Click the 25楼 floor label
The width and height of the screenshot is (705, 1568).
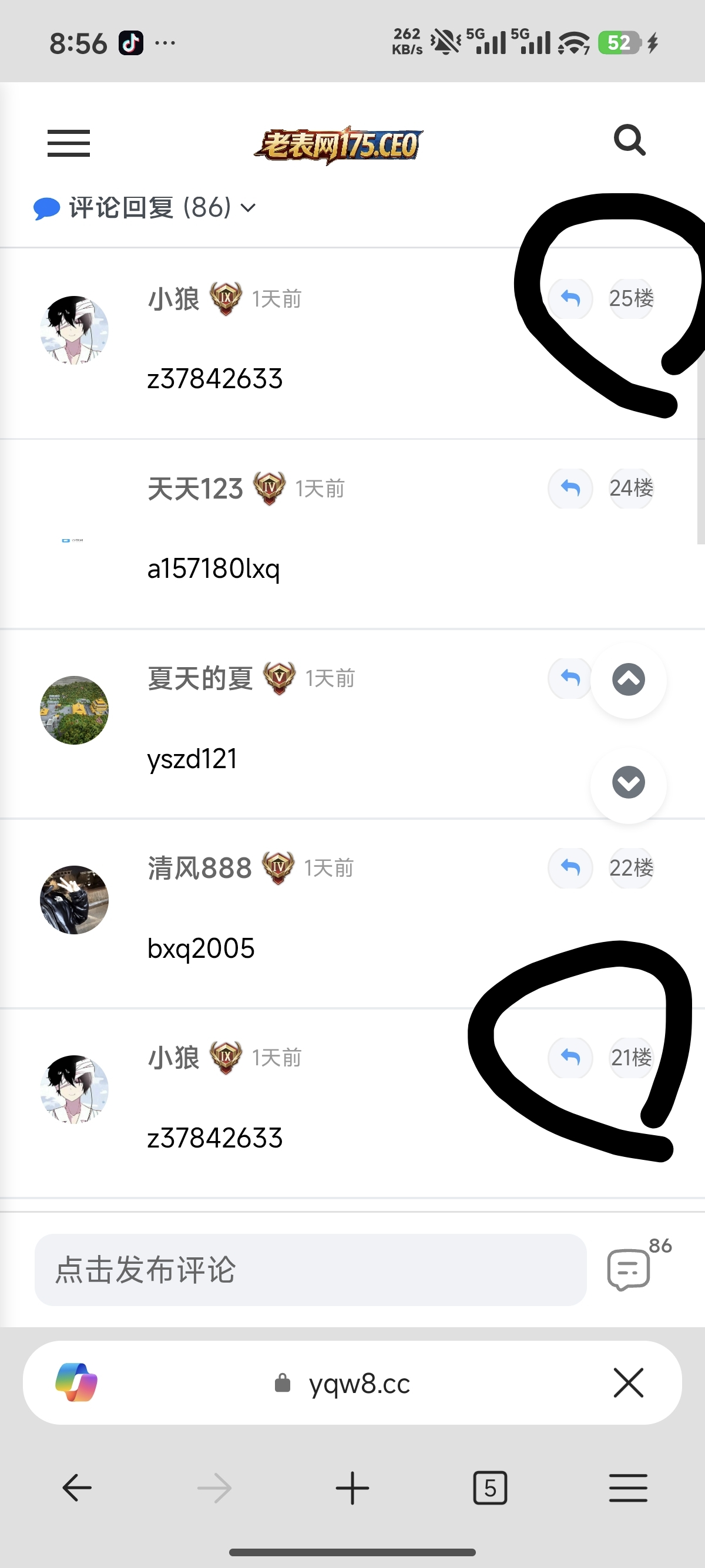point(632,299)
